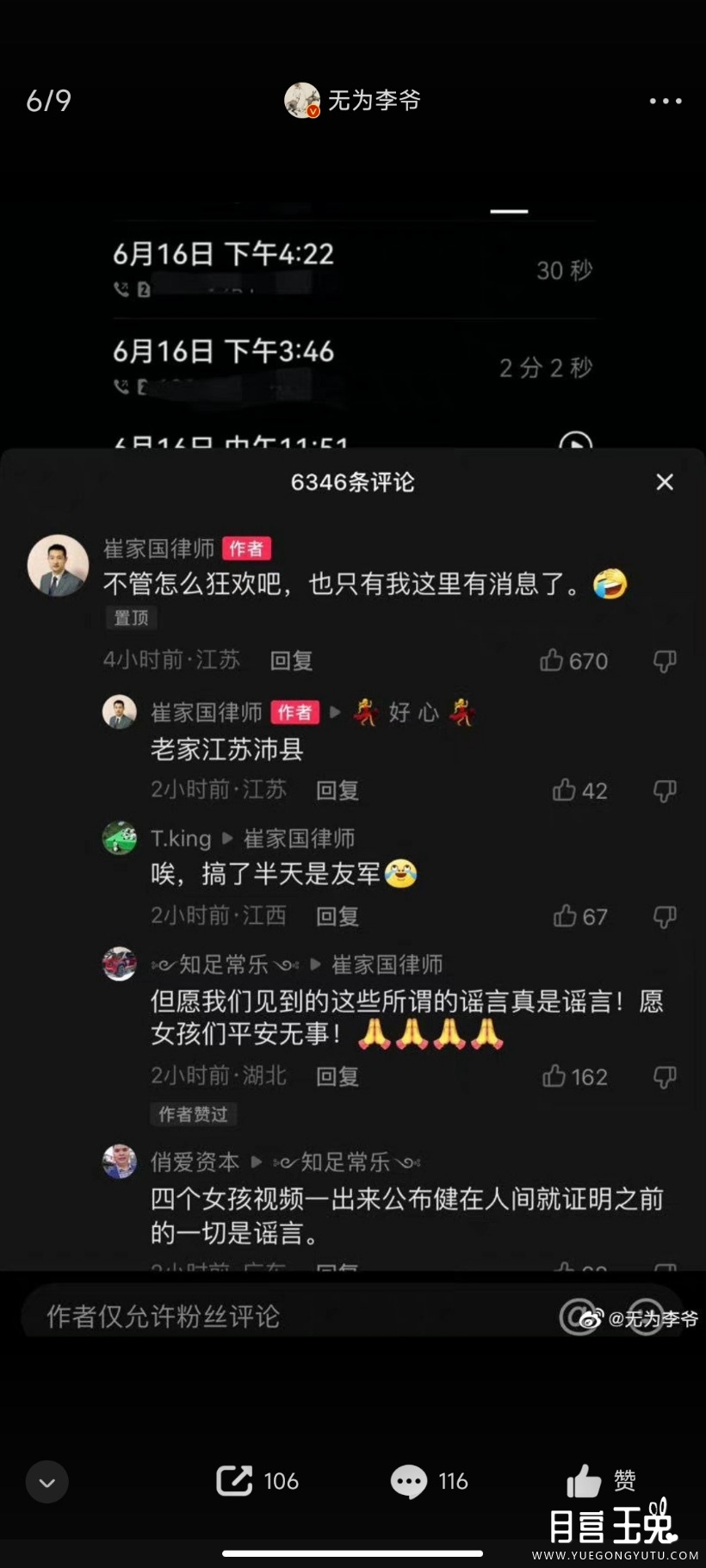Tap 作者赞过 badge under 知足常乐's comment
This screenshot has width=706, height=1568.
click(x=193, y=1114)
